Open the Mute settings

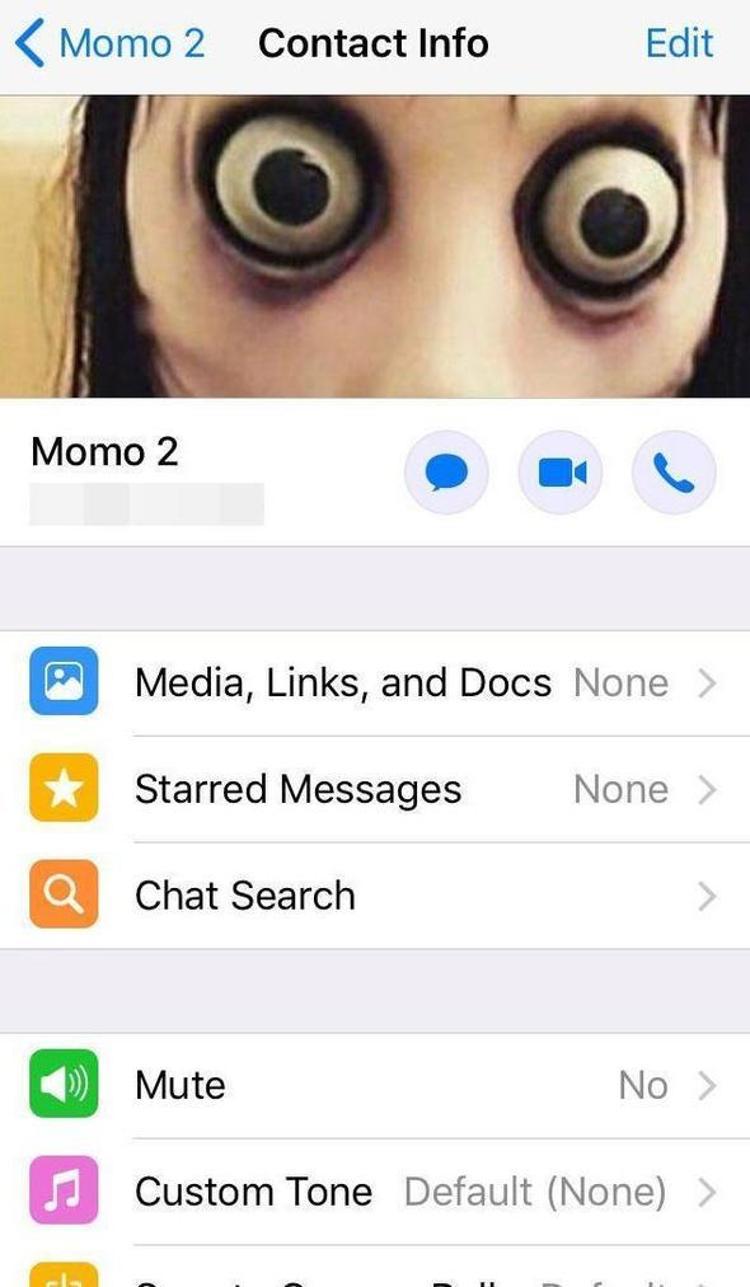click(x=375, y=1085)
